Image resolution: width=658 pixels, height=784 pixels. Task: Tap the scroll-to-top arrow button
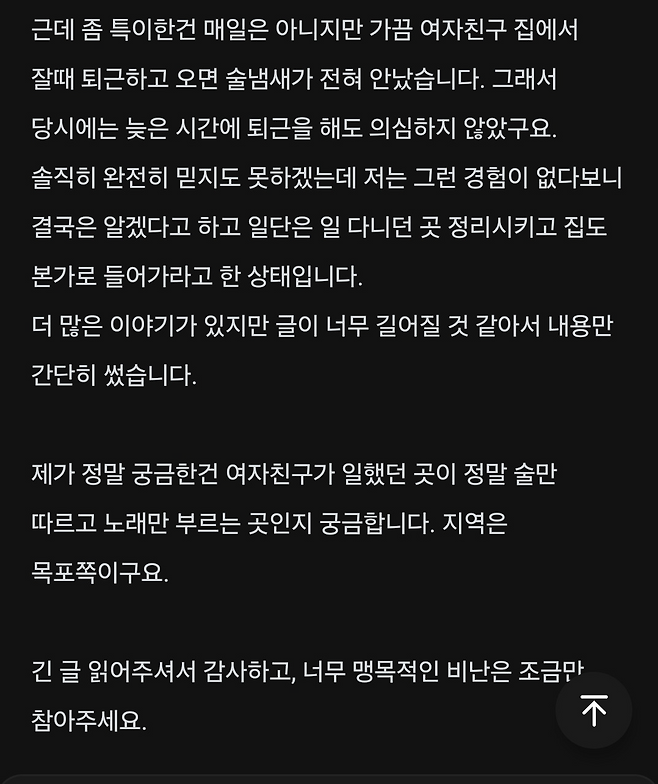[x=594, y=710]
